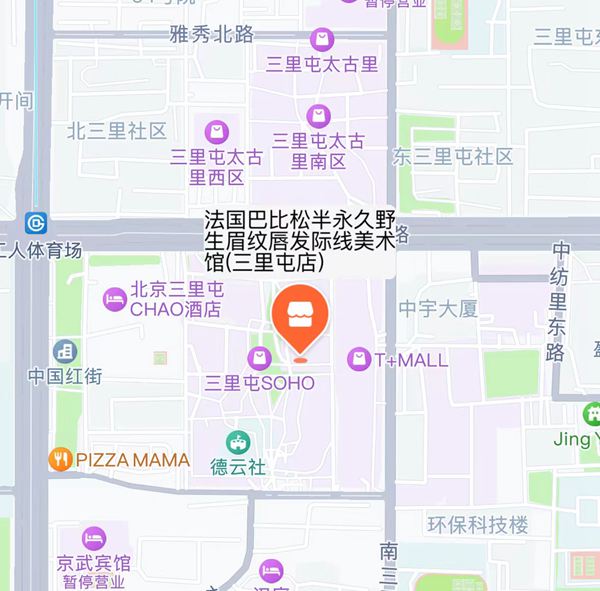Select the 德云社 map marker
The image size is (600, 591).
click(237, 441)
